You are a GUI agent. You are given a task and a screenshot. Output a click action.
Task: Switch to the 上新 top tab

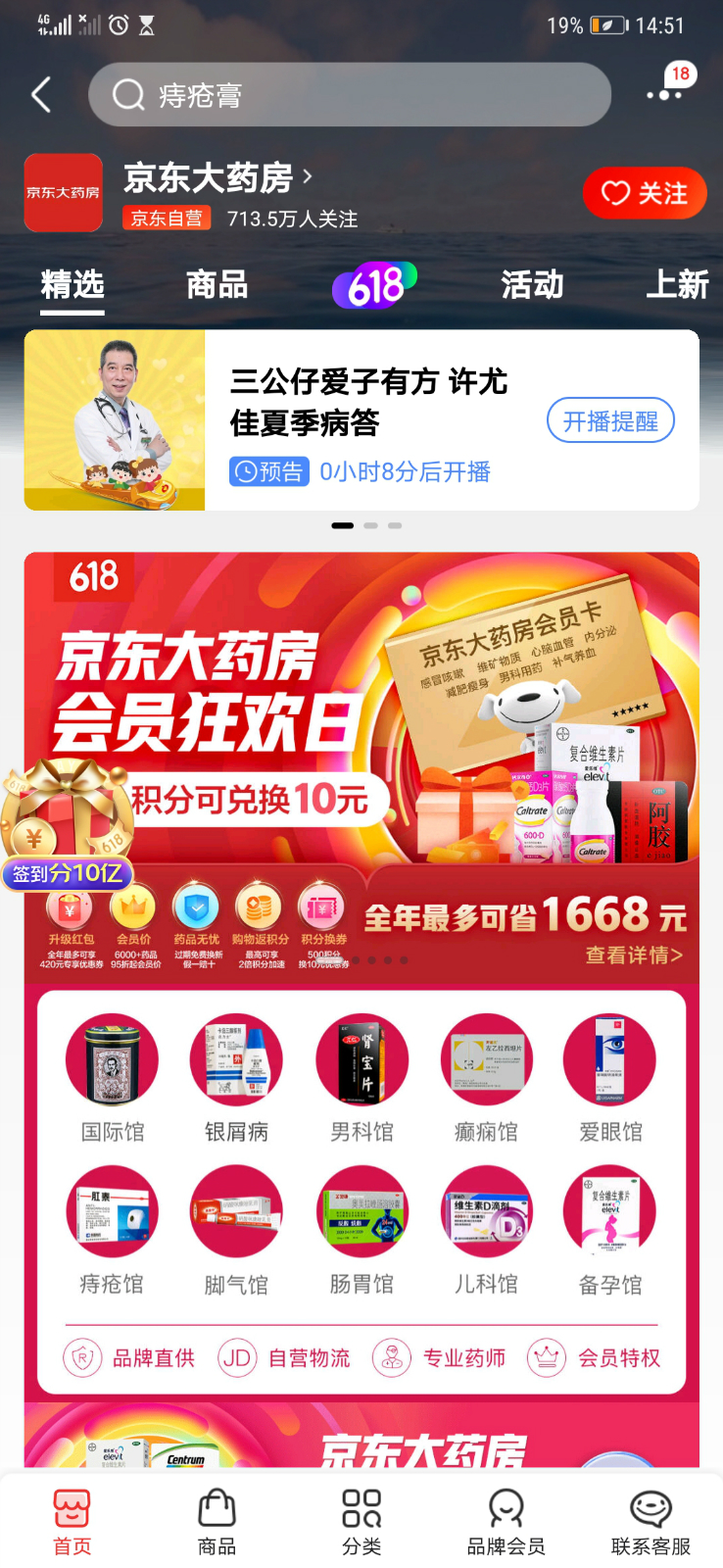click(x=676, y=285)
